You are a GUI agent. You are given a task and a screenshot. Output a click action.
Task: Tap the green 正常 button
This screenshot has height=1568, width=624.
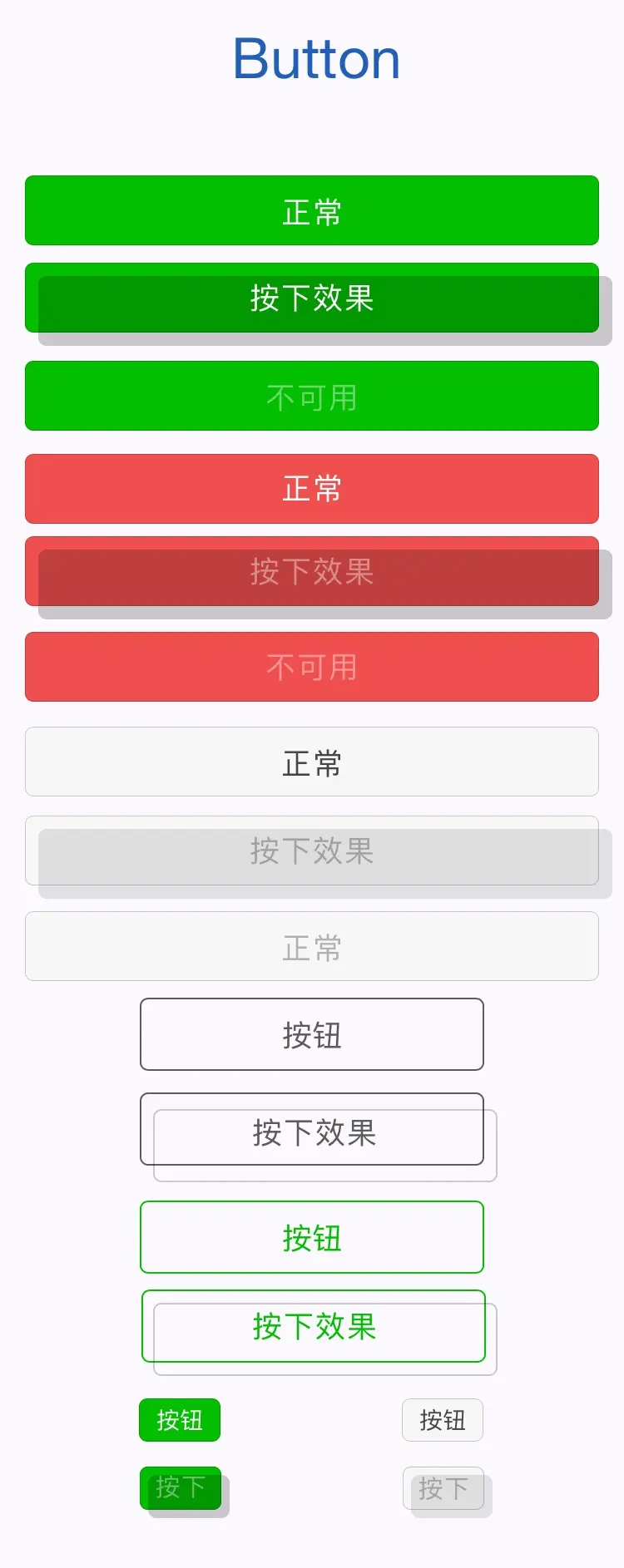click(x=312, y=210)
